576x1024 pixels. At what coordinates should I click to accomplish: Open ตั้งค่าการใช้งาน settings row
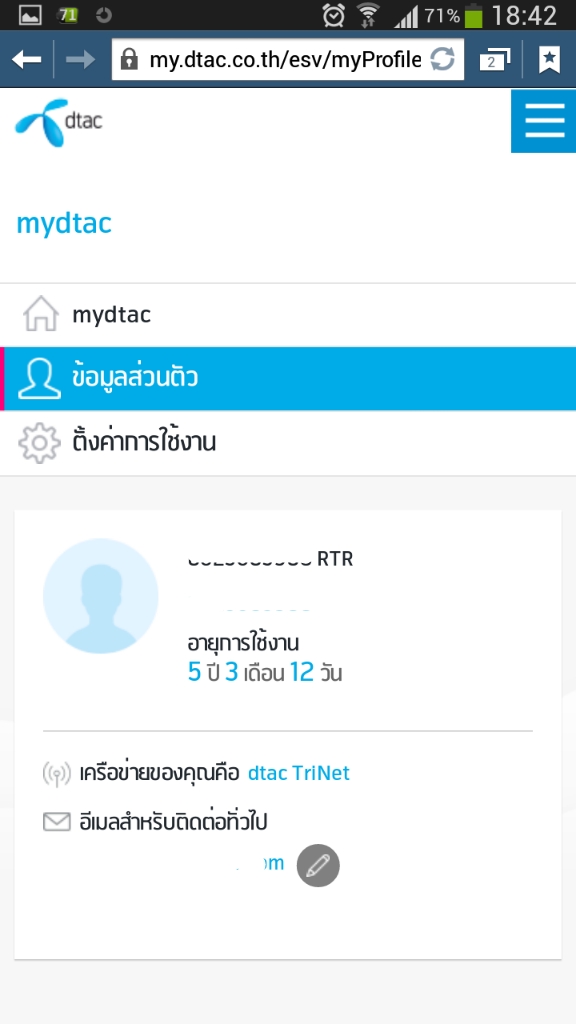288,443
